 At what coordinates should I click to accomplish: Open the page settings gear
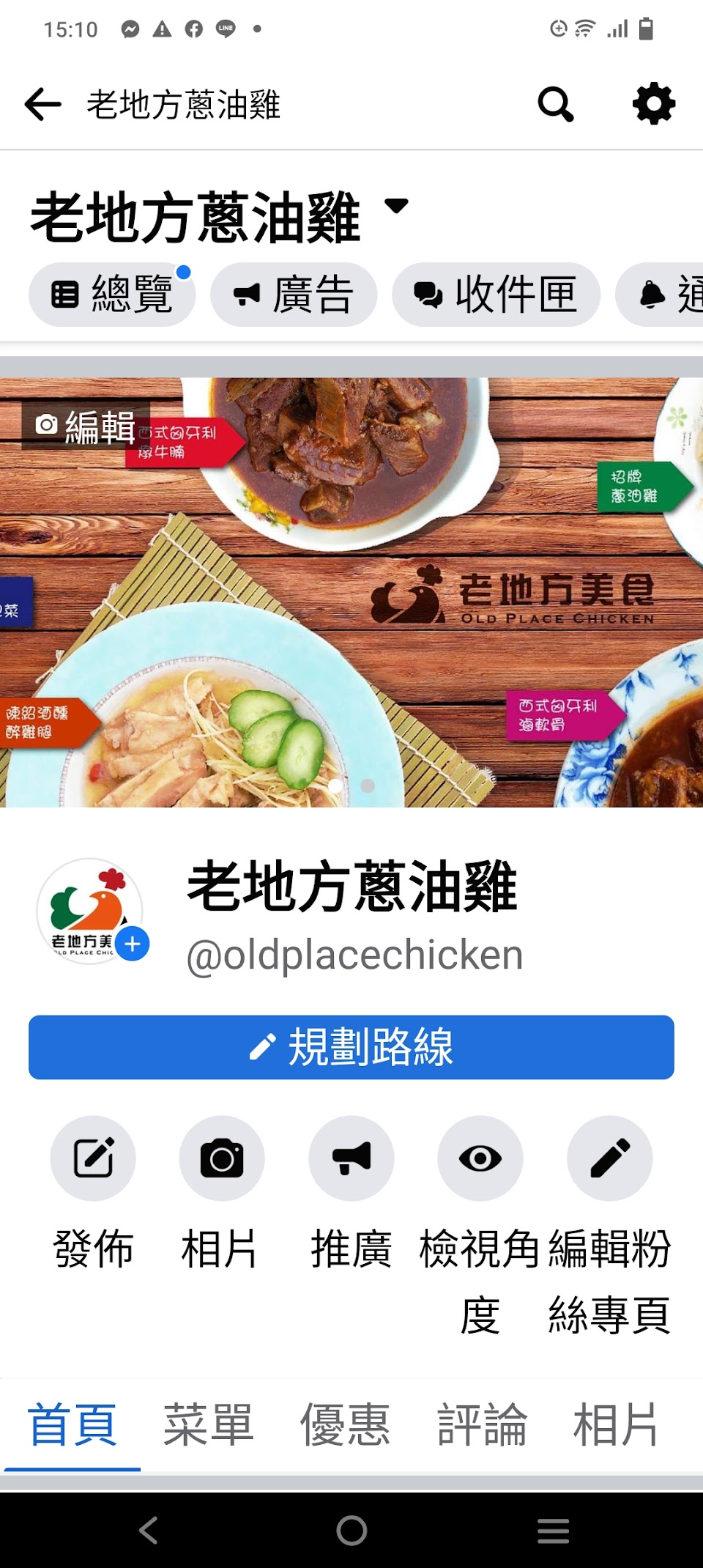click(653, 104)
